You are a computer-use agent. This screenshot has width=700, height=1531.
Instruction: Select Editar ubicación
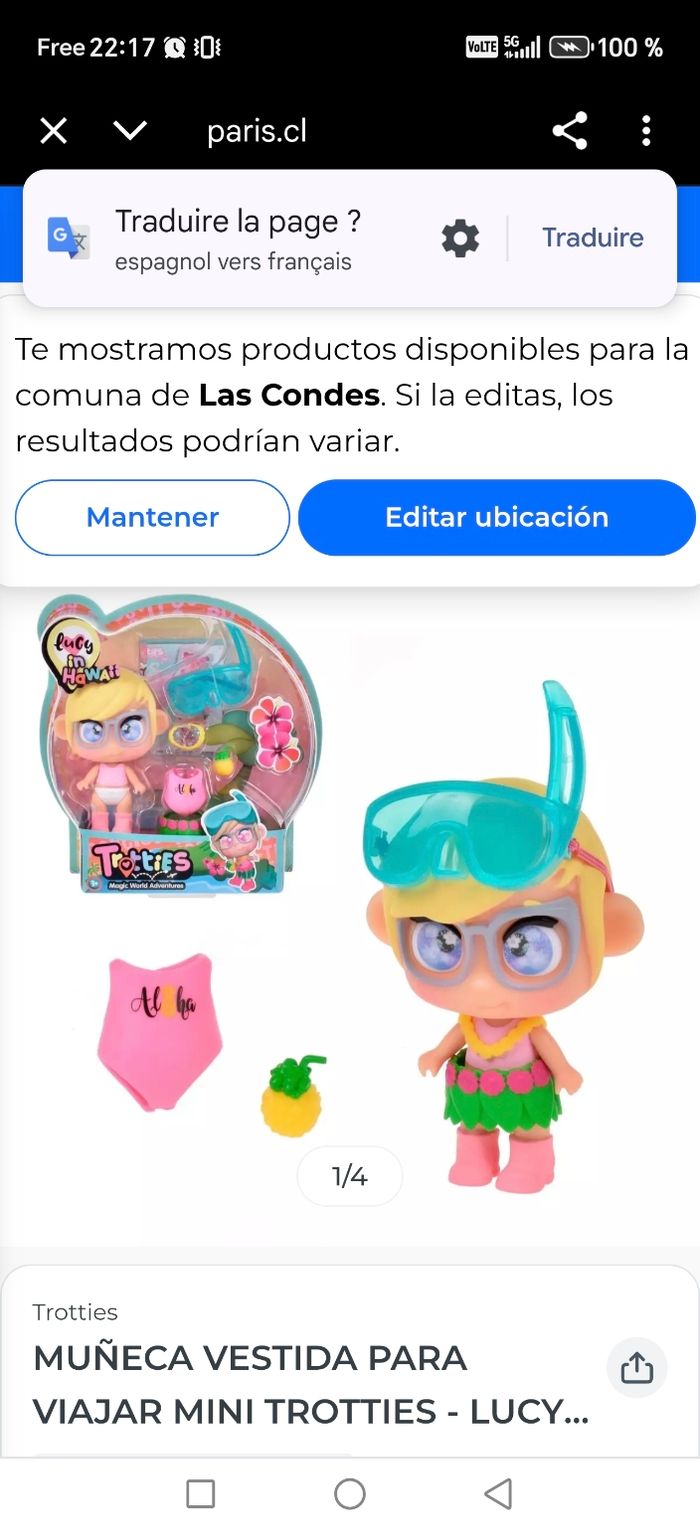pos(496,517)
